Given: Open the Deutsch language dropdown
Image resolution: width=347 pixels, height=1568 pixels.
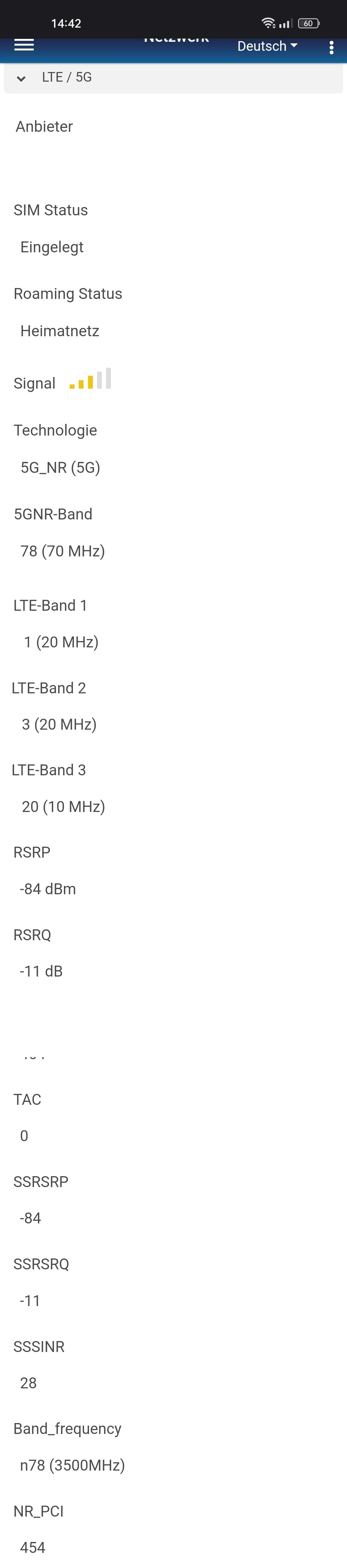Looking at the screenshot, I should click(267, 46).
